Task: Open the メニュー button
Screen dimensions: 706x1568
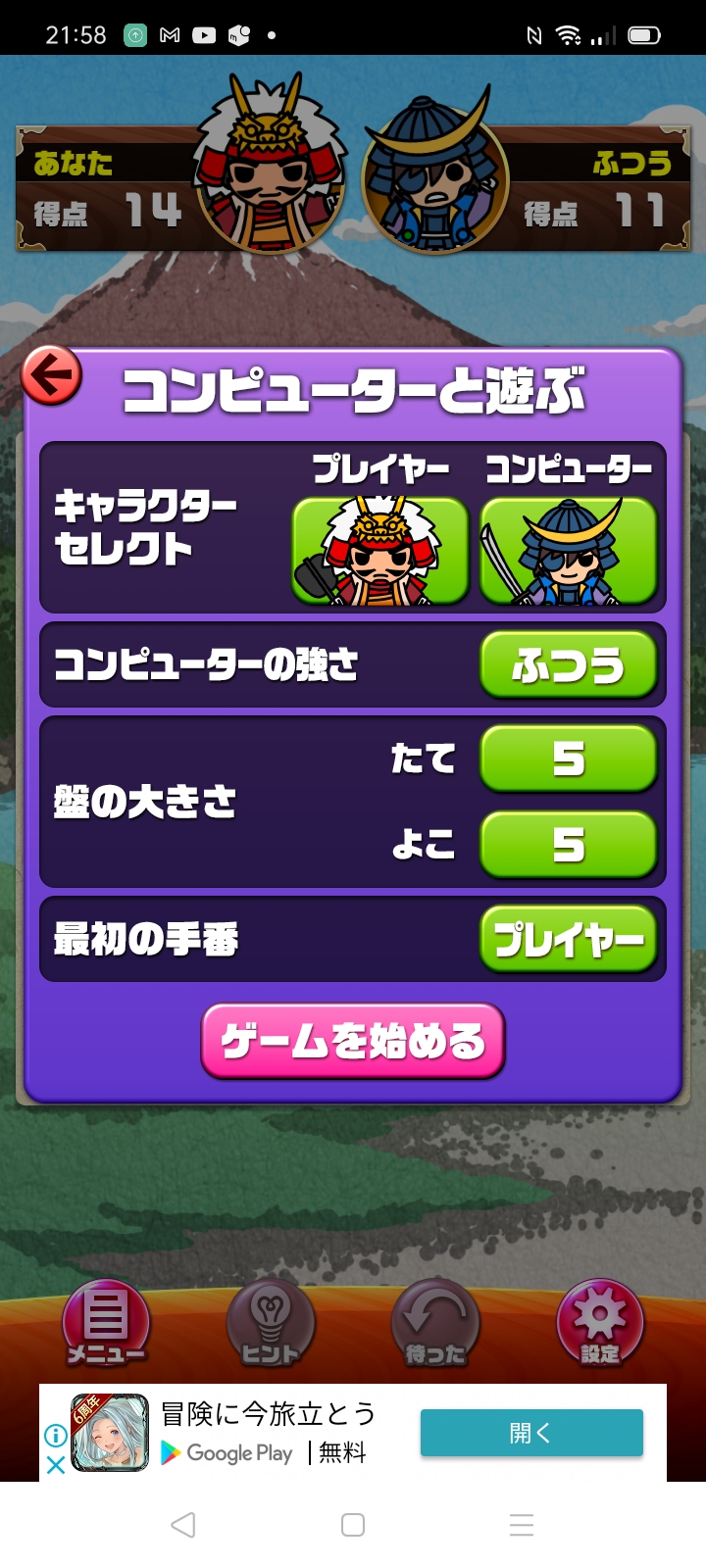Action: coord(106,1323)
